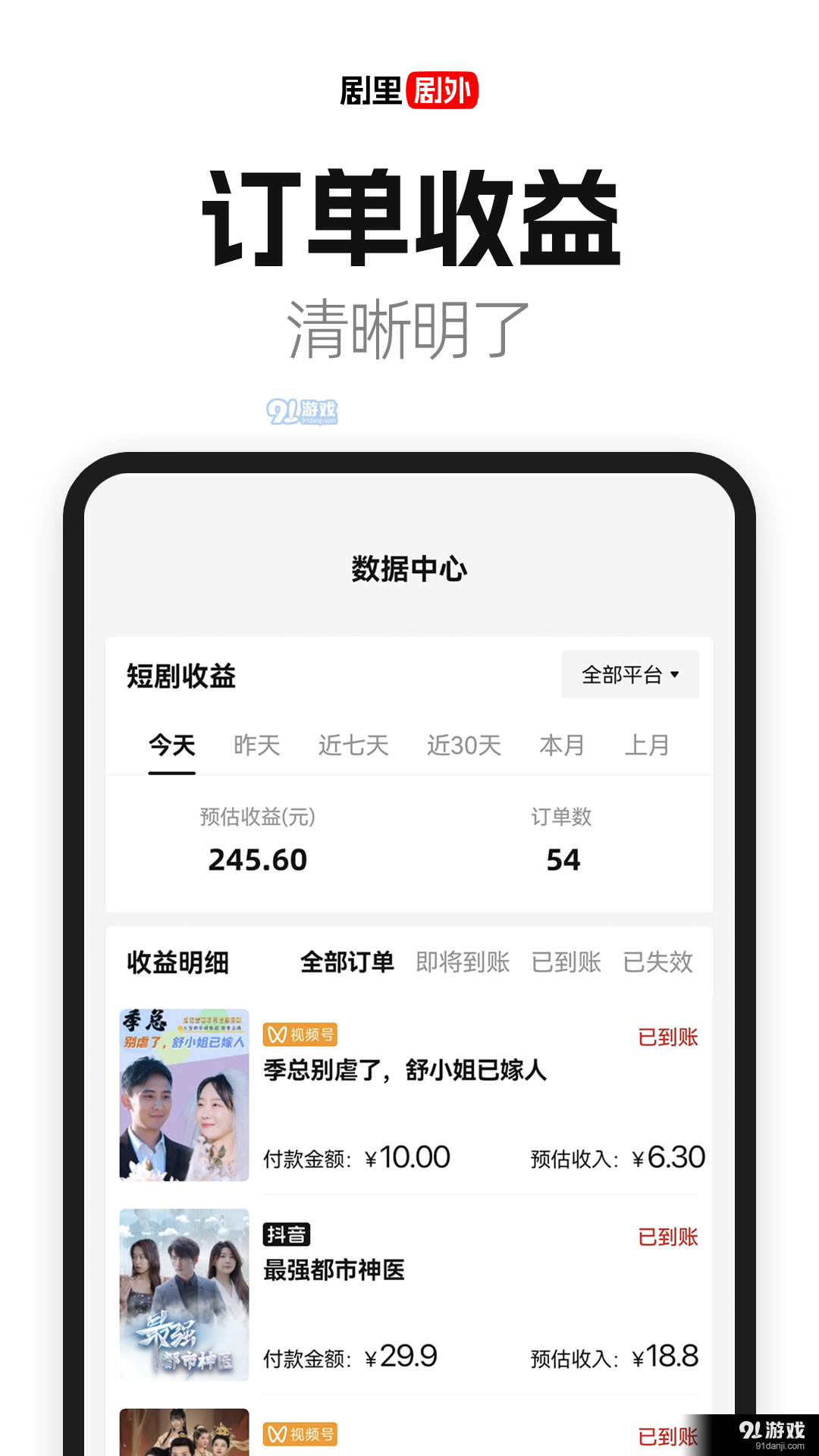The image size is (819, 1456).
Task: Click the 视频号 icon on the third order
Action: click(300, 1435)
